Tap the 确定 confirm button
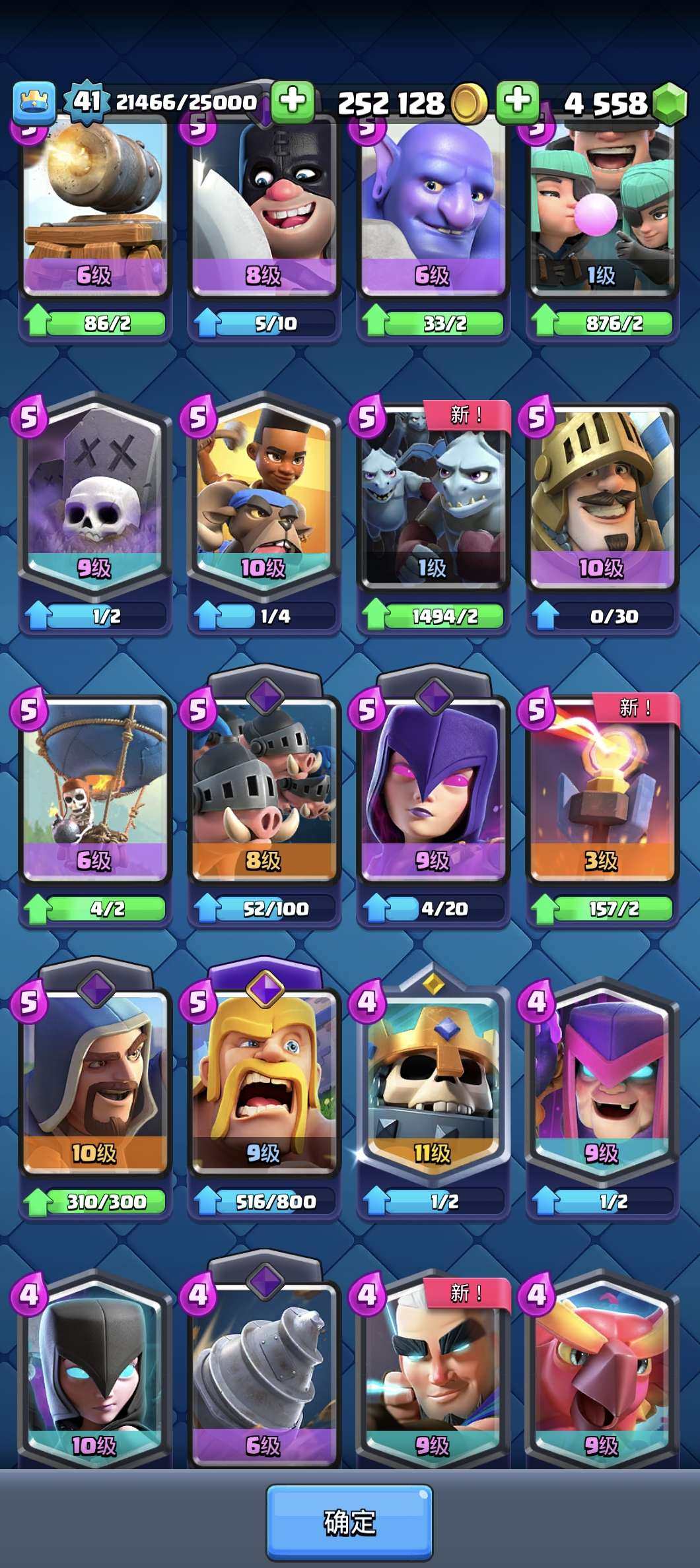 coord(349,1522)
